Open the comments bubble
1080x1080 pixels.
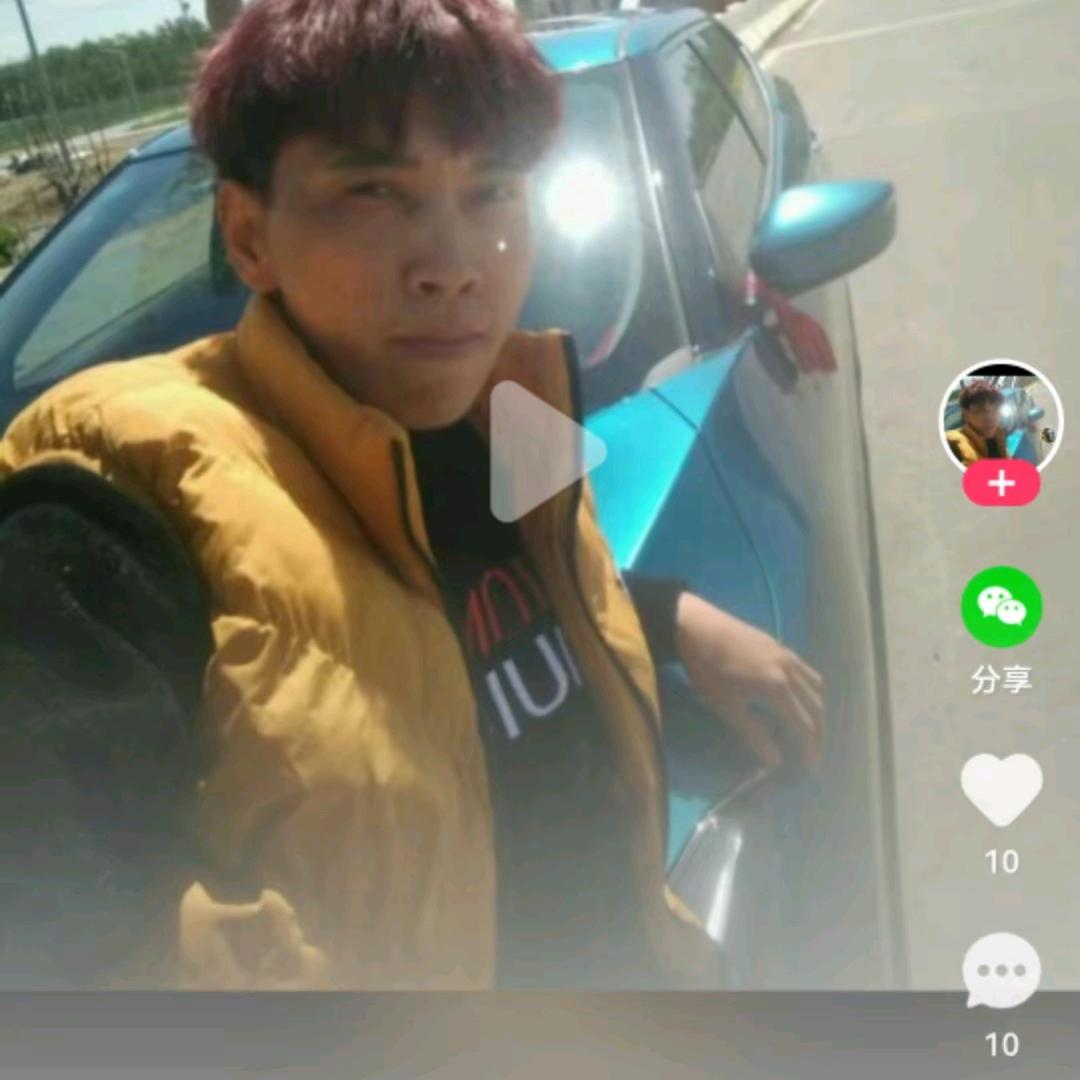pyautogui.click(x=1001, y=970)
